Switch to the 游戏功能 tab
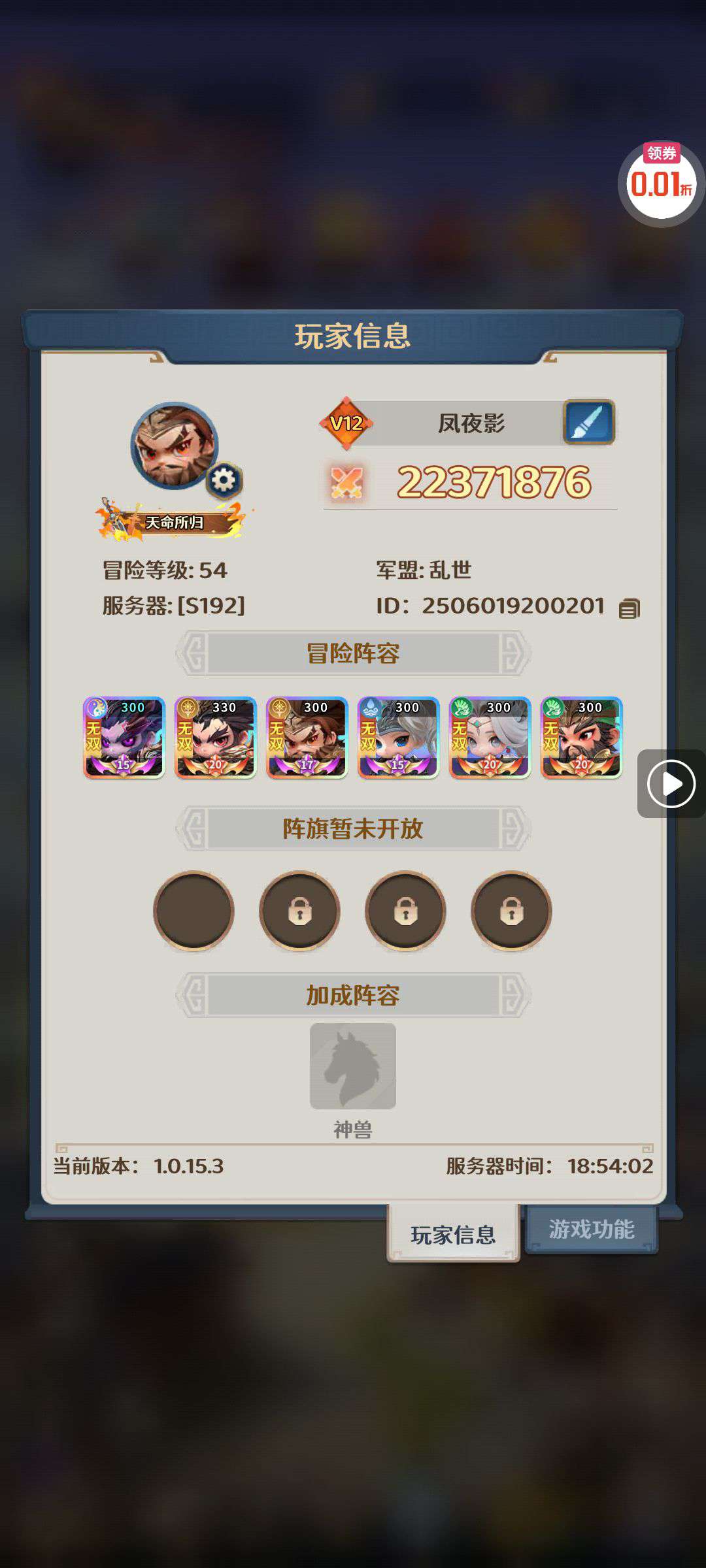 point(591,1230)
